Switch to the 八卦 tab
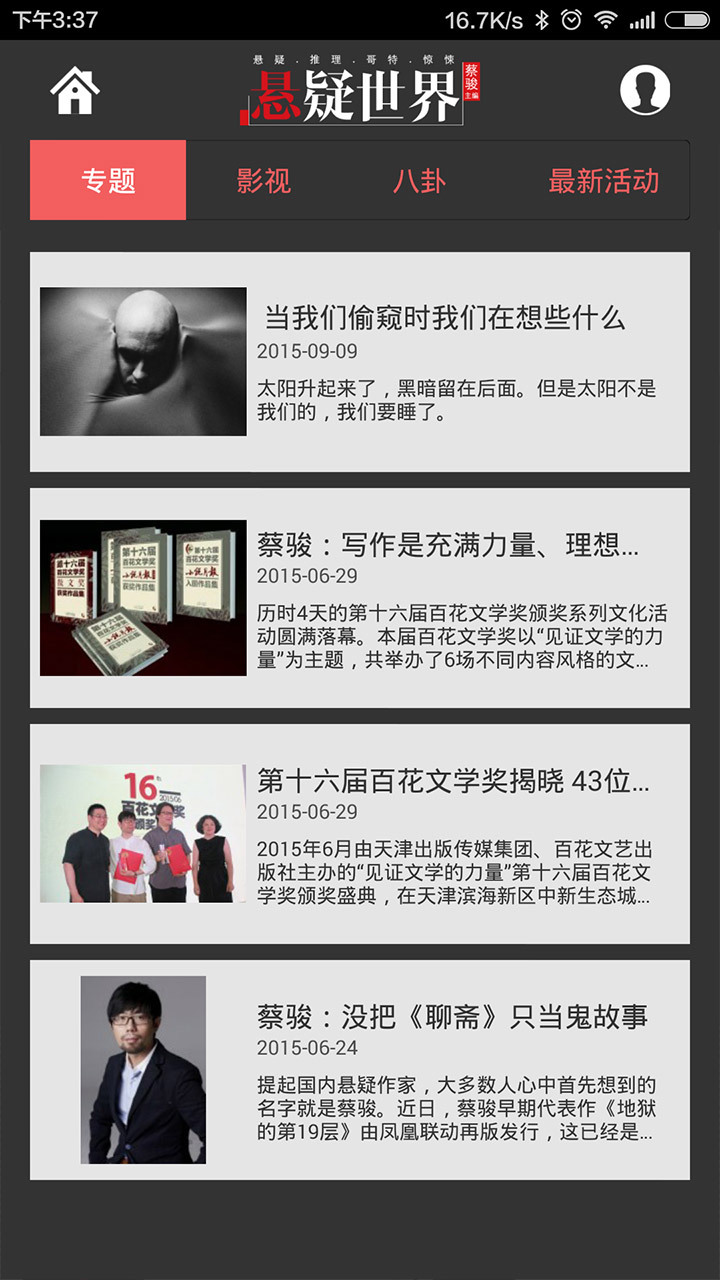 click(x=419, y=181)
